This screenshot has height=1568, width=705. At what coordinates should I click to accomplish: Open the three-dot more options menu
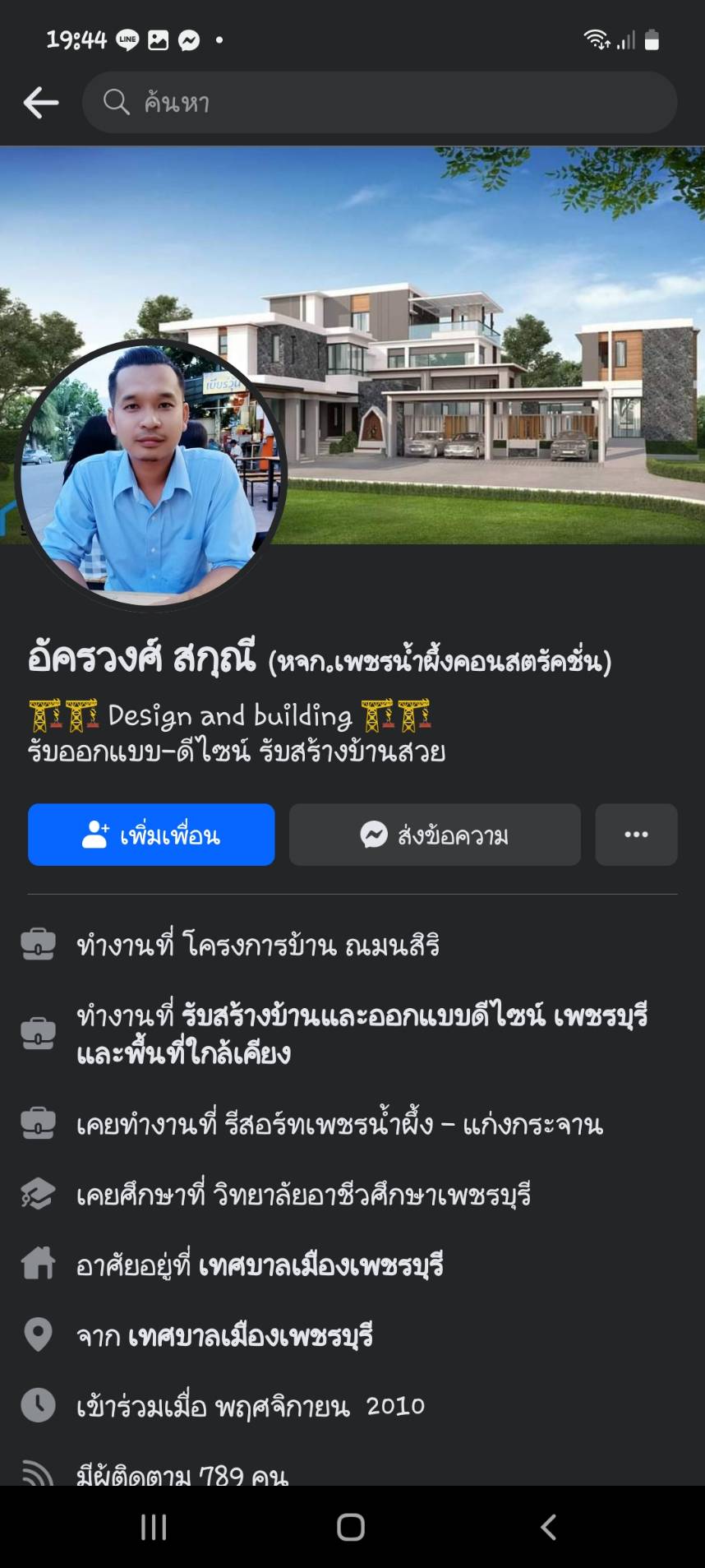click(636, 835)
